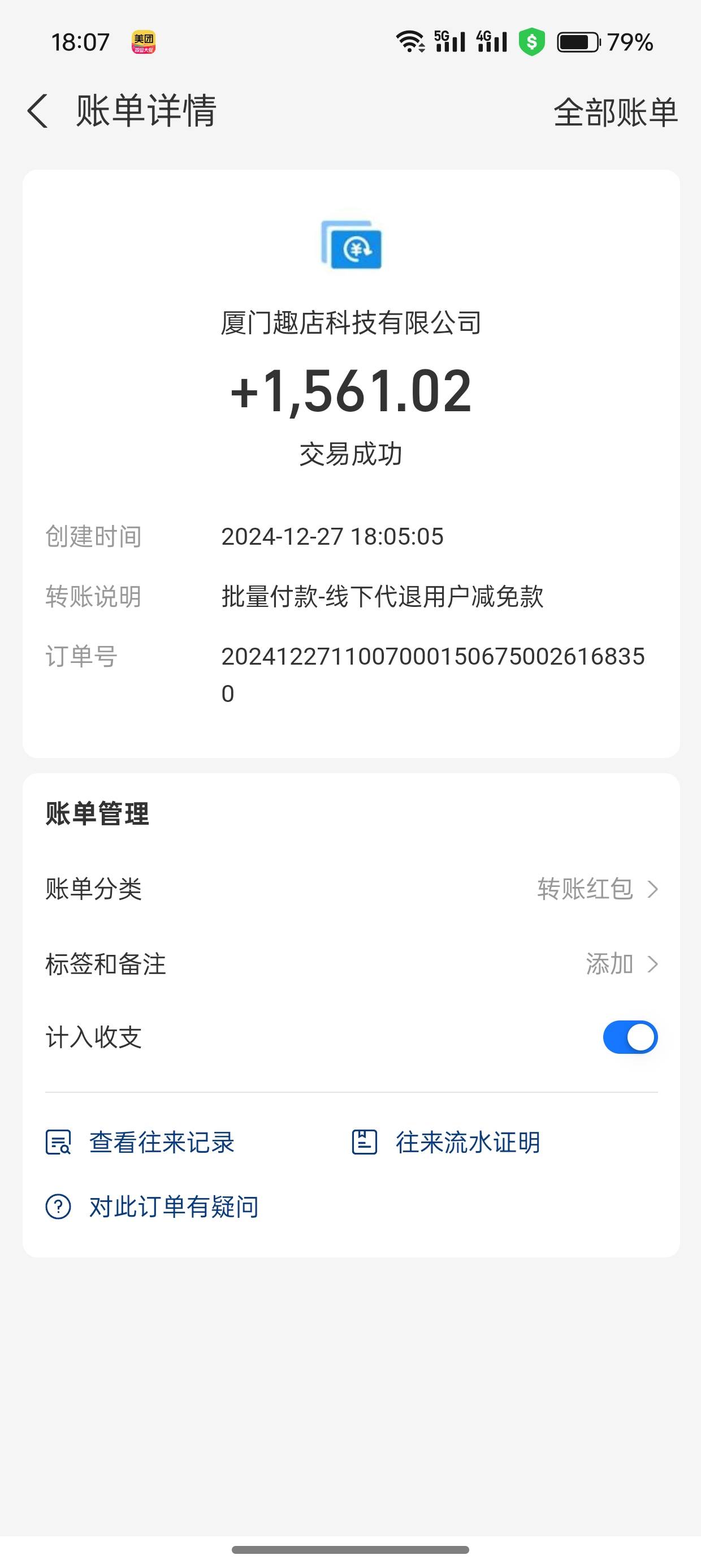This screenshot has height=1568, width=701.
Task: Toggle 计入收支 off
Action: pos(630,1037)
